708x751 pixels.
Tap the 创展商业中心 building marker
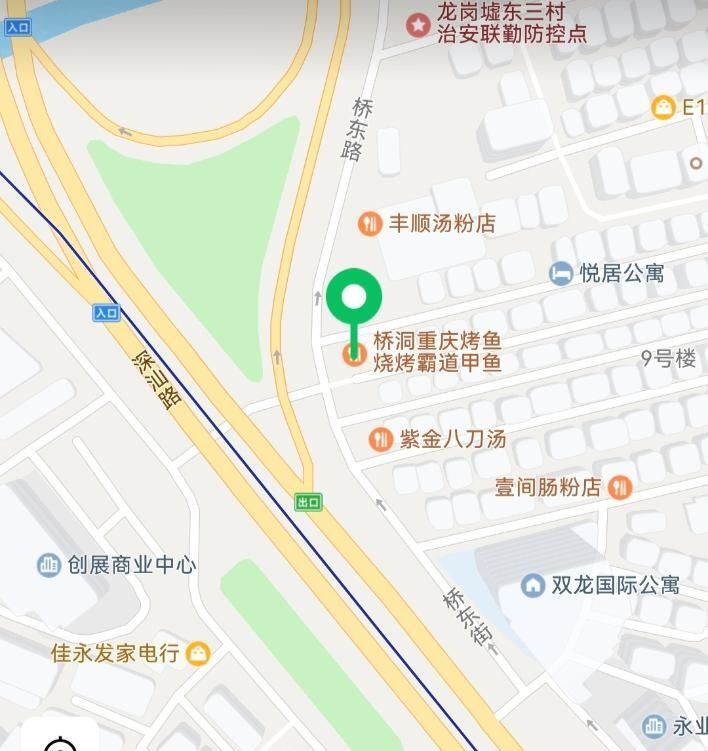[x=49, y=565]
